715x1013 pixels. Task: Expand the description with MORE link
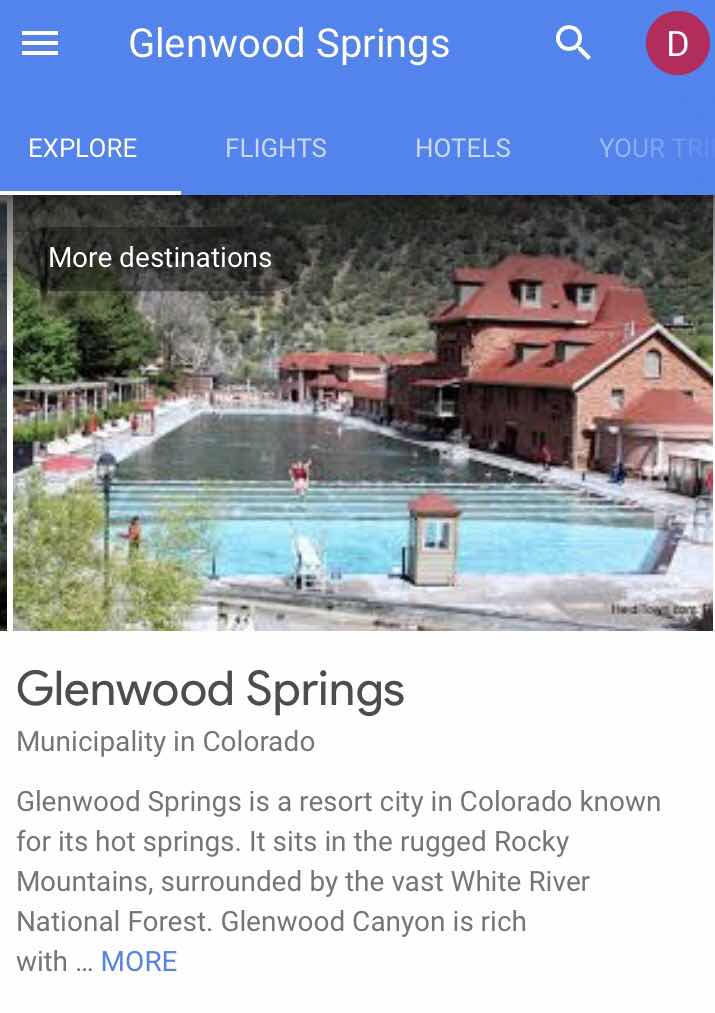coord(138,961)
